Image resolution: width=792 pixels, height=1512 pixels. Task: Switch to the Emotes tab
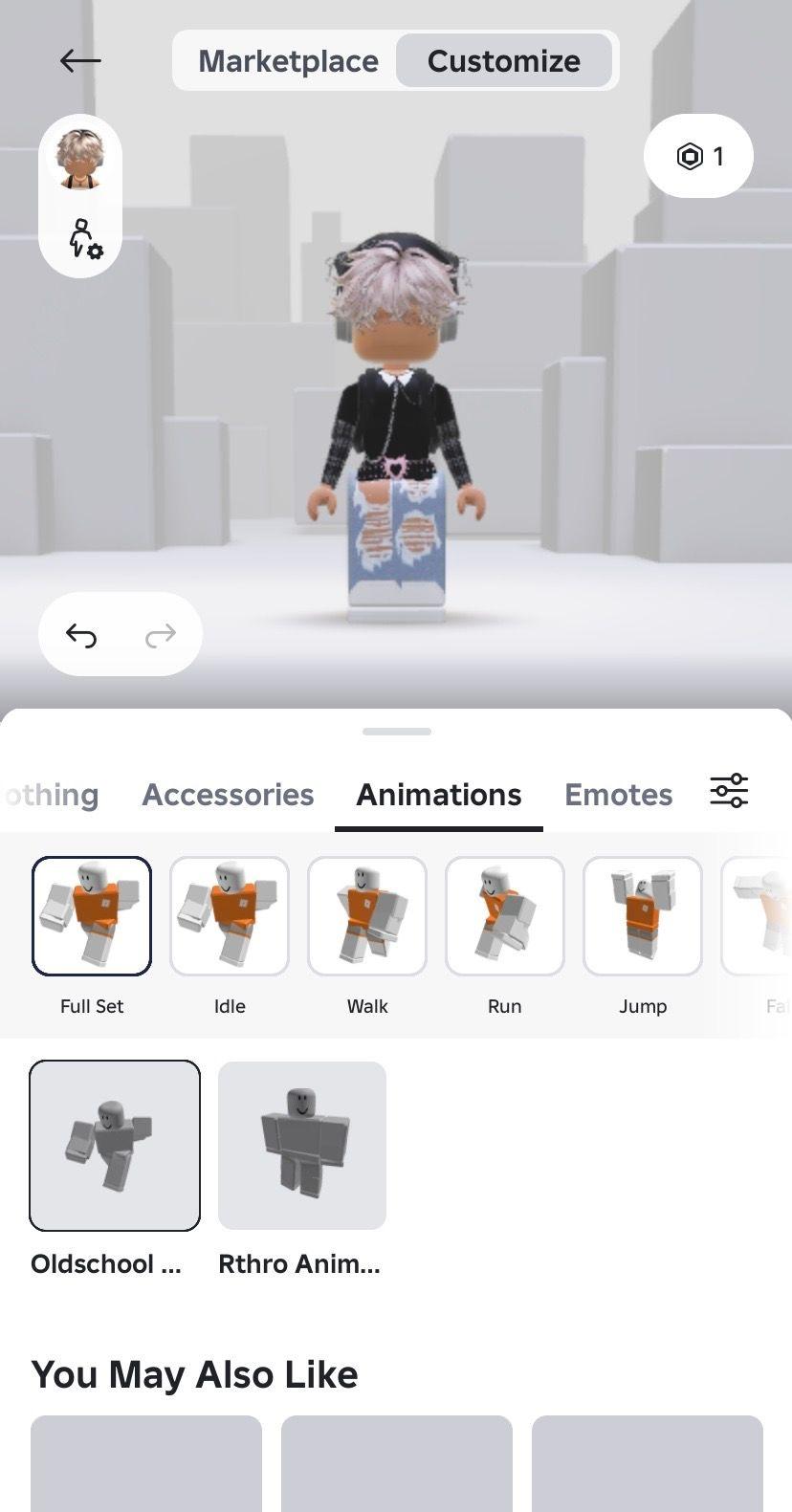618,794
